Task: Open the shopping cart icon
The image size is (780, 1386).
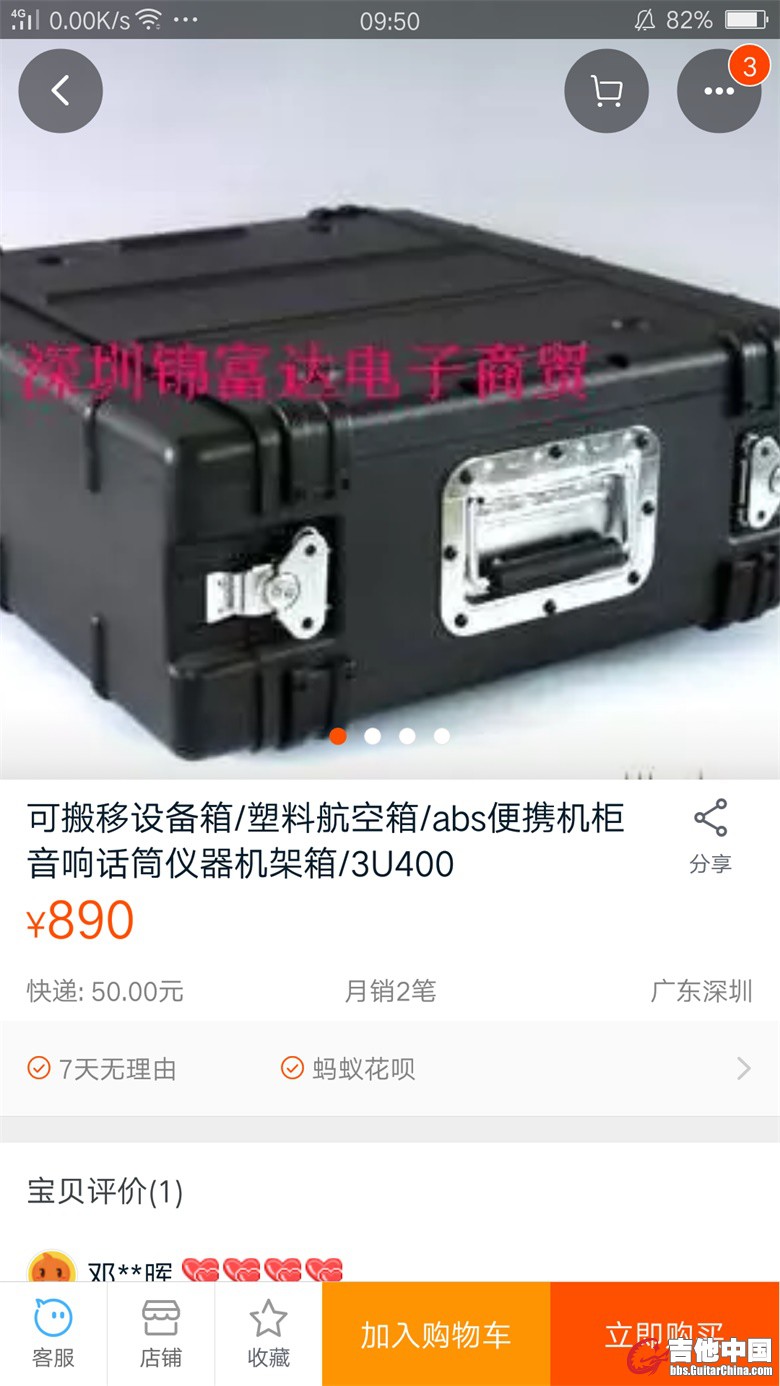Action: (x=606, y=91)
